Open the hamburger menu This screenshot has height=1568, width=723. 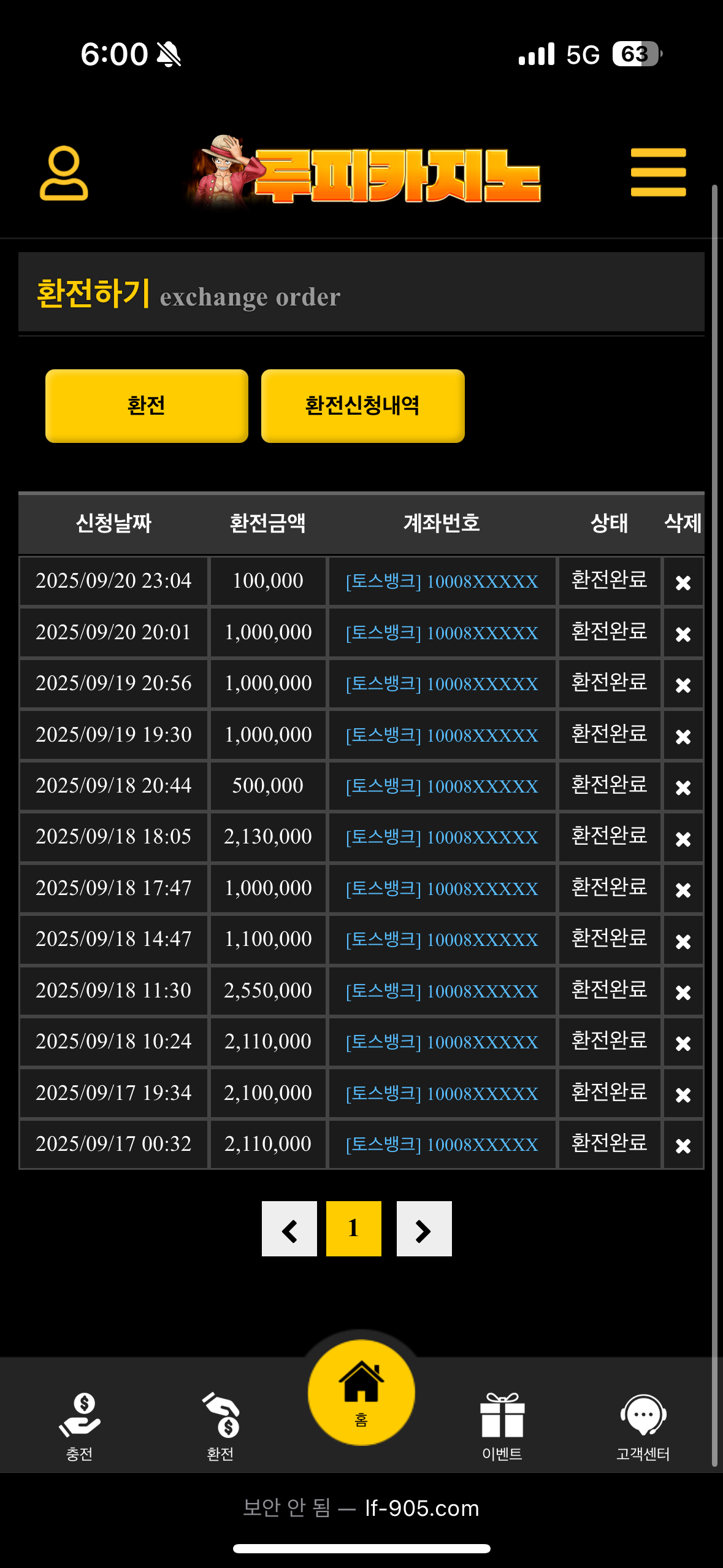click(658, 172)
